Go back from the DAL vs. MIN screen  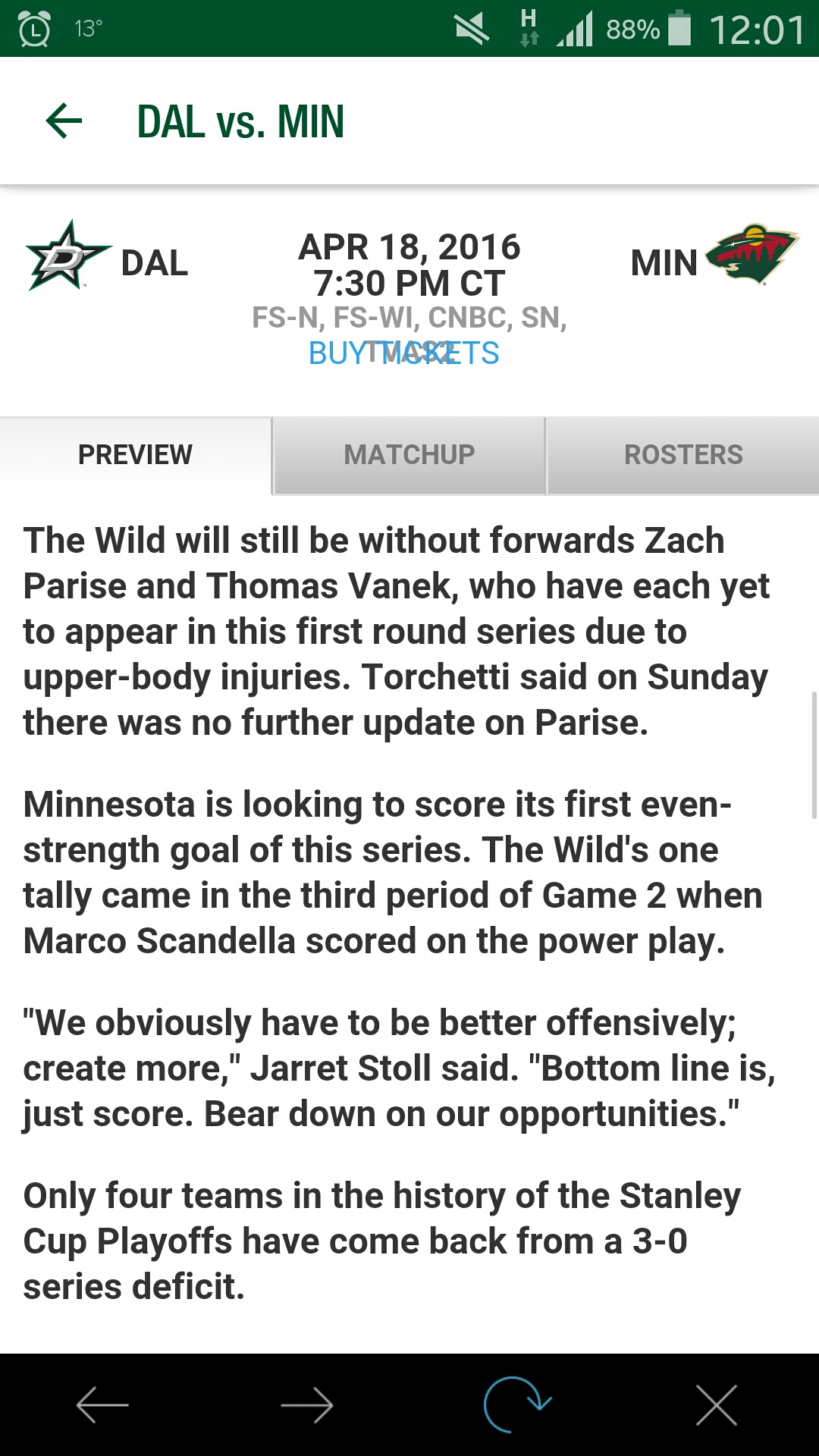click(64, 121)
